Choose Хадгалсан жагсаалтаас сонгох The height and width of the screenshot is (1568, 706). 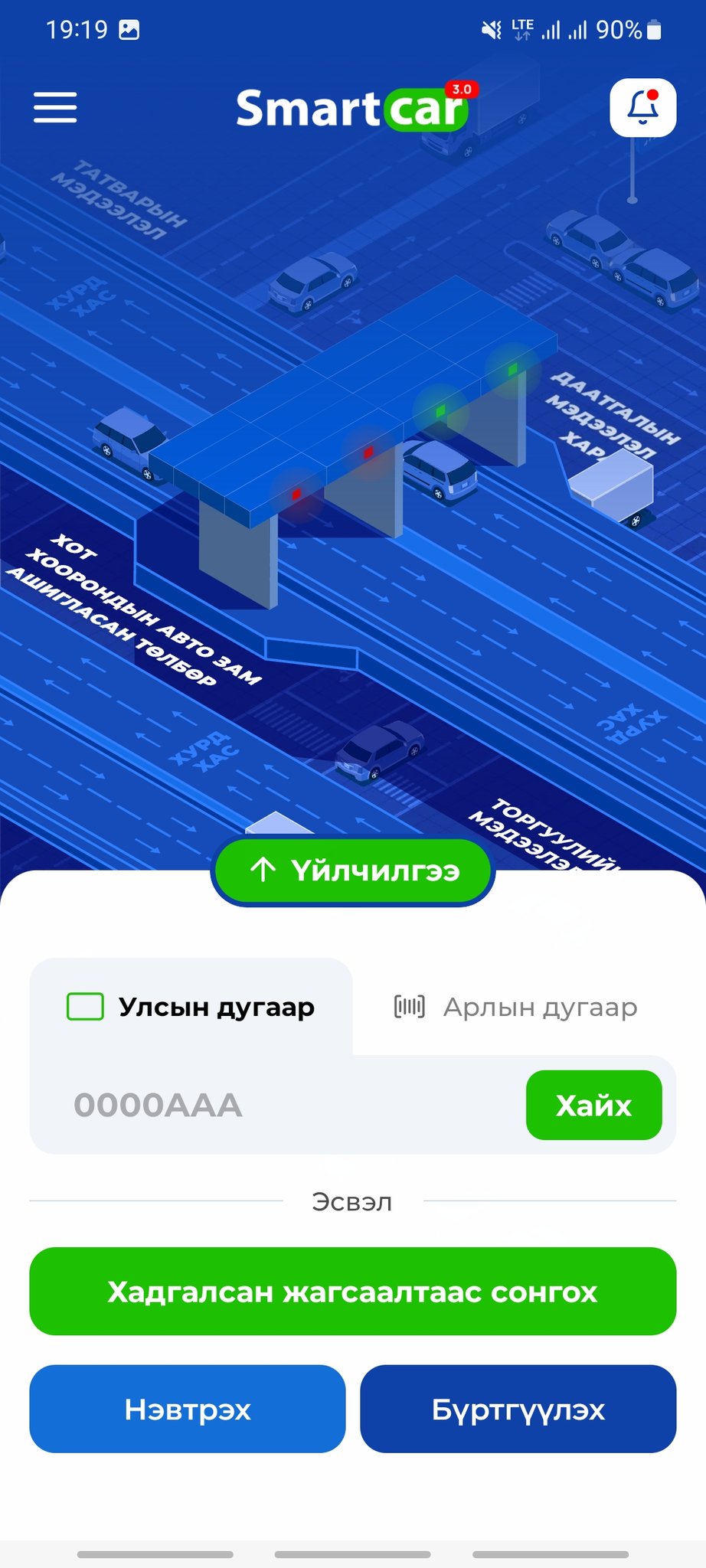(353, 1292)
